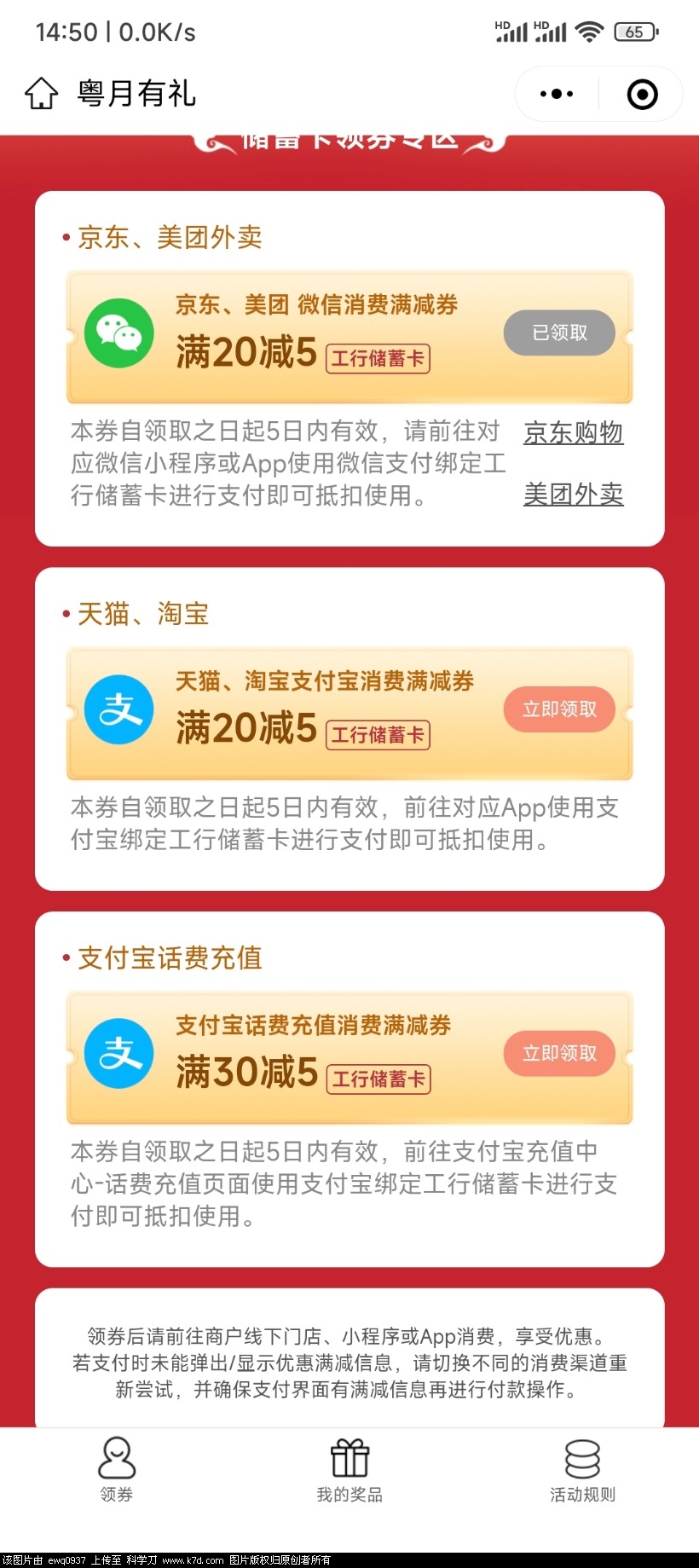View 活动规则 via the coins icon

coord(582,1471)
